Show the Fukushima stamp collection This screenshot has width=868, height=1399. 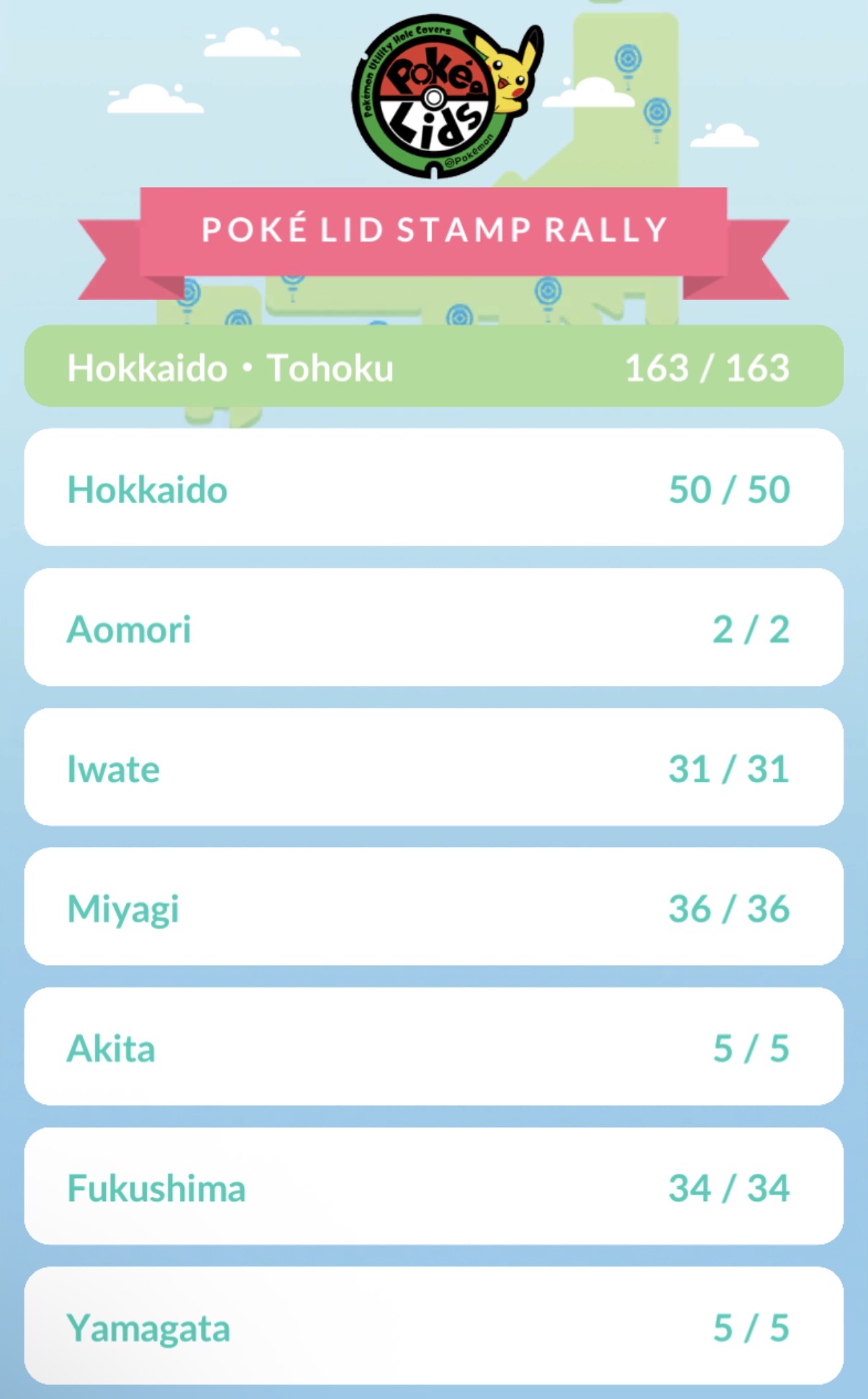point(433,1186)
